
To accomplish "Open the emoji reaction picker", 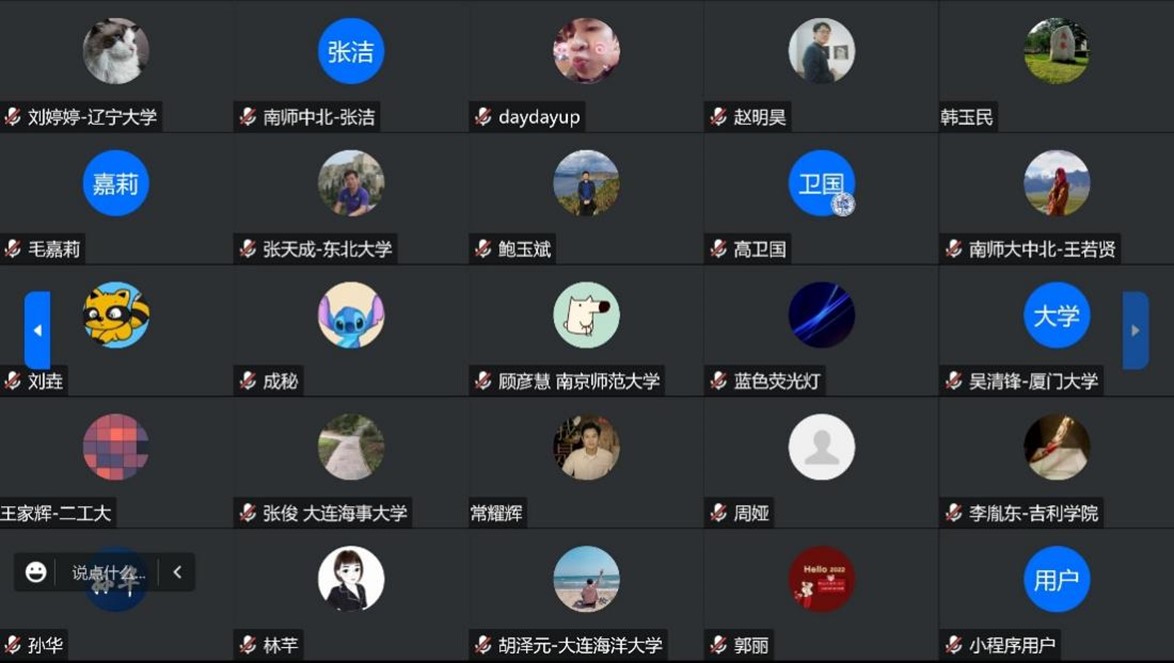I will [36, 572].
